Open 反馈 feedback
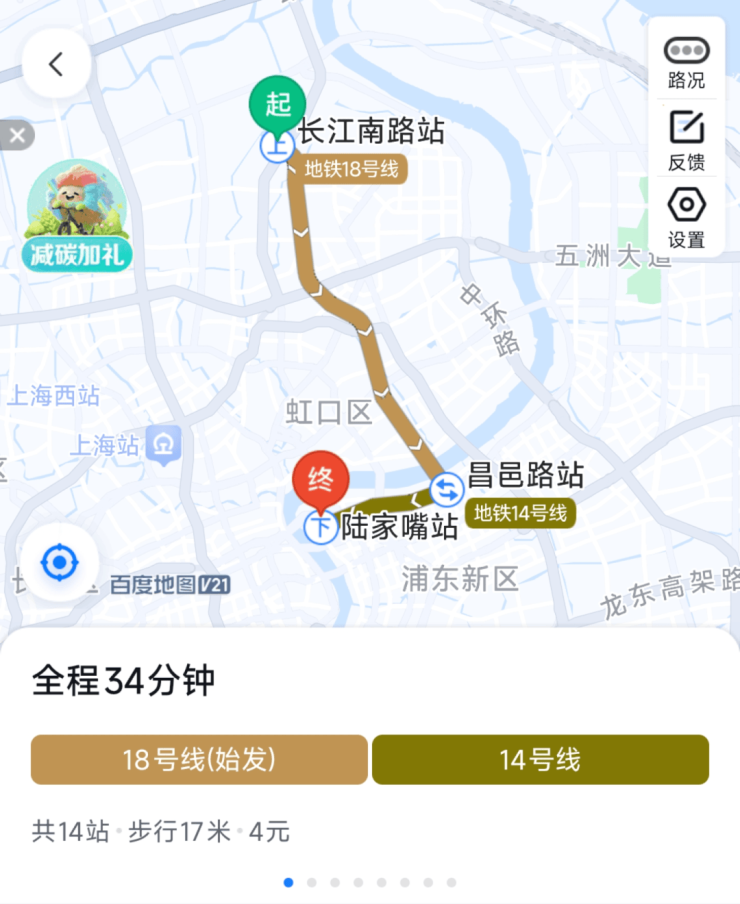 pos(686,140)
